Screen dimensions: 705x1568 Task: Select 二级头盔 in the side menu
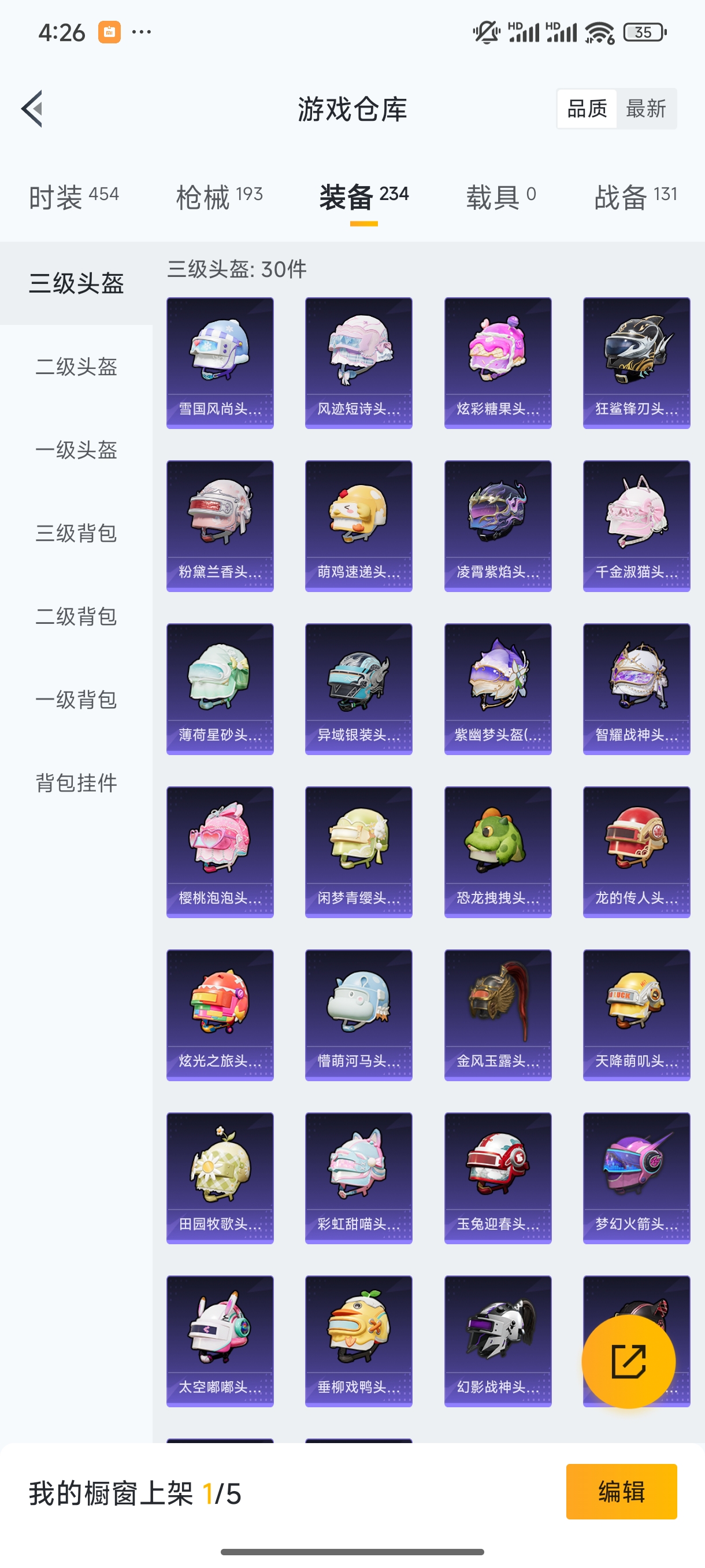[x=76, y=367]
